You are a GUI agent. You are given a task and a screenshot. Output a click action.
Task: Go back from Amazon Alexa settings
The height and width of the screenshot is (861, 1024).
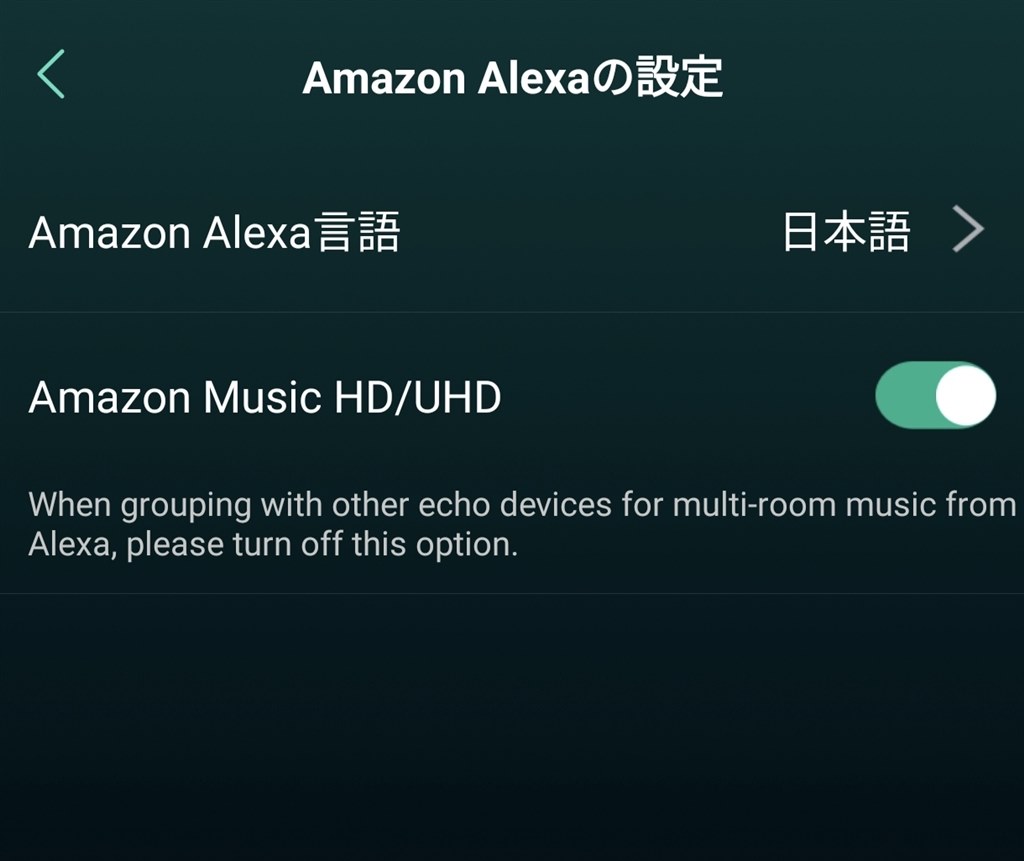pyautogui.click(x=52, y=75)
